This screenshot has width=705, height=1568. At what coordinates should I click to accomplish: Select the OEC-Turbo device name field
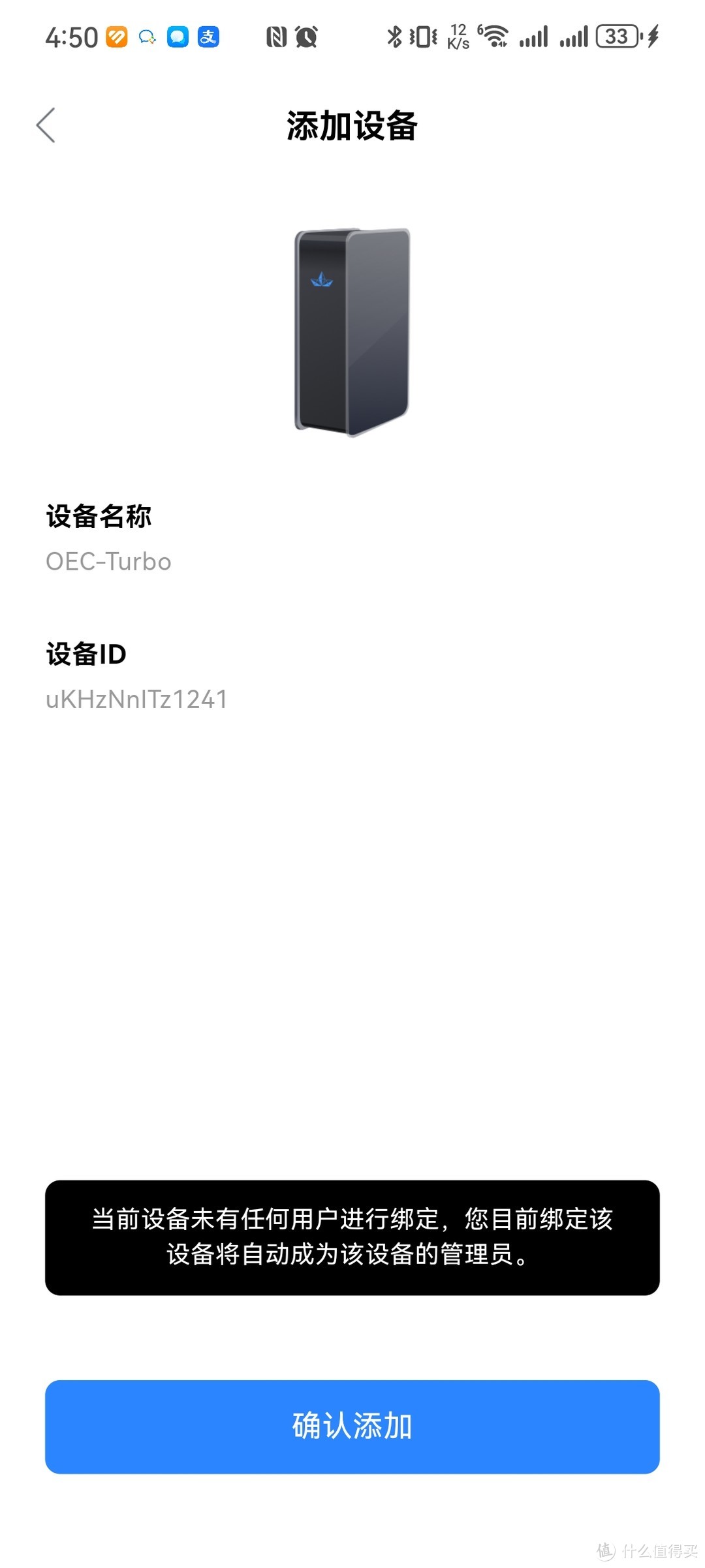click(x=108, y=561)
